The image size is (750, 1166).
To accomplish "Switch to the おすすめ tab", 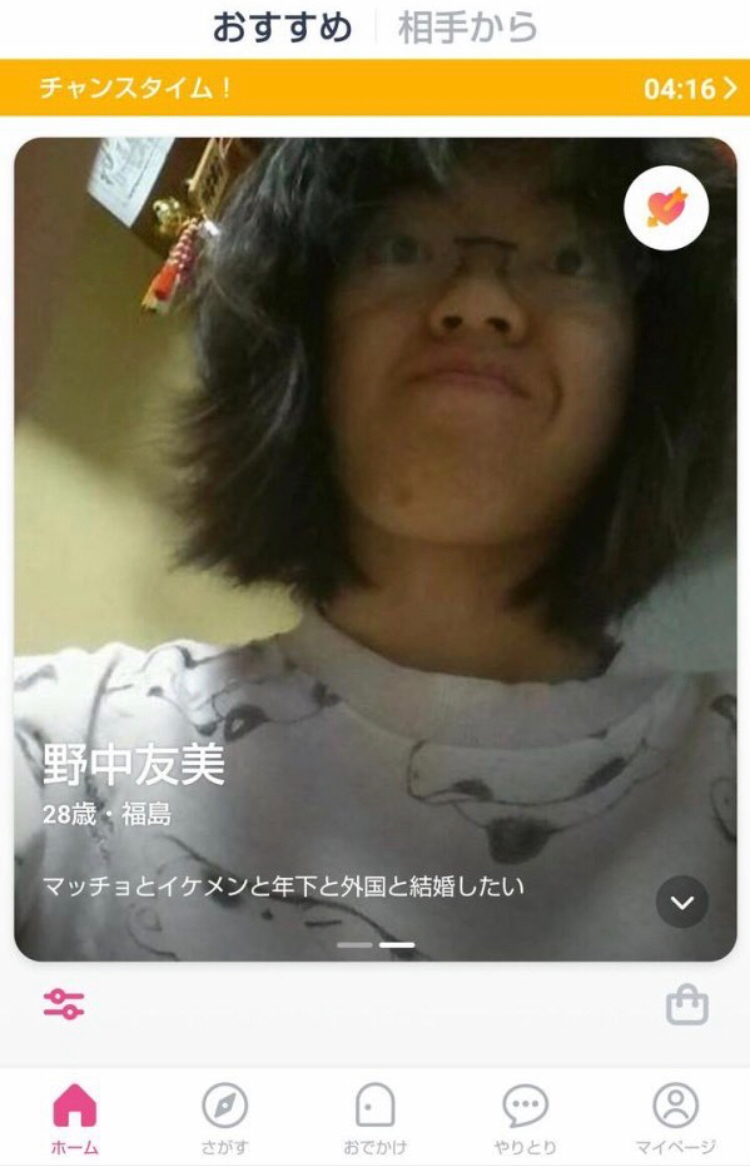I will tap(282, 28).
